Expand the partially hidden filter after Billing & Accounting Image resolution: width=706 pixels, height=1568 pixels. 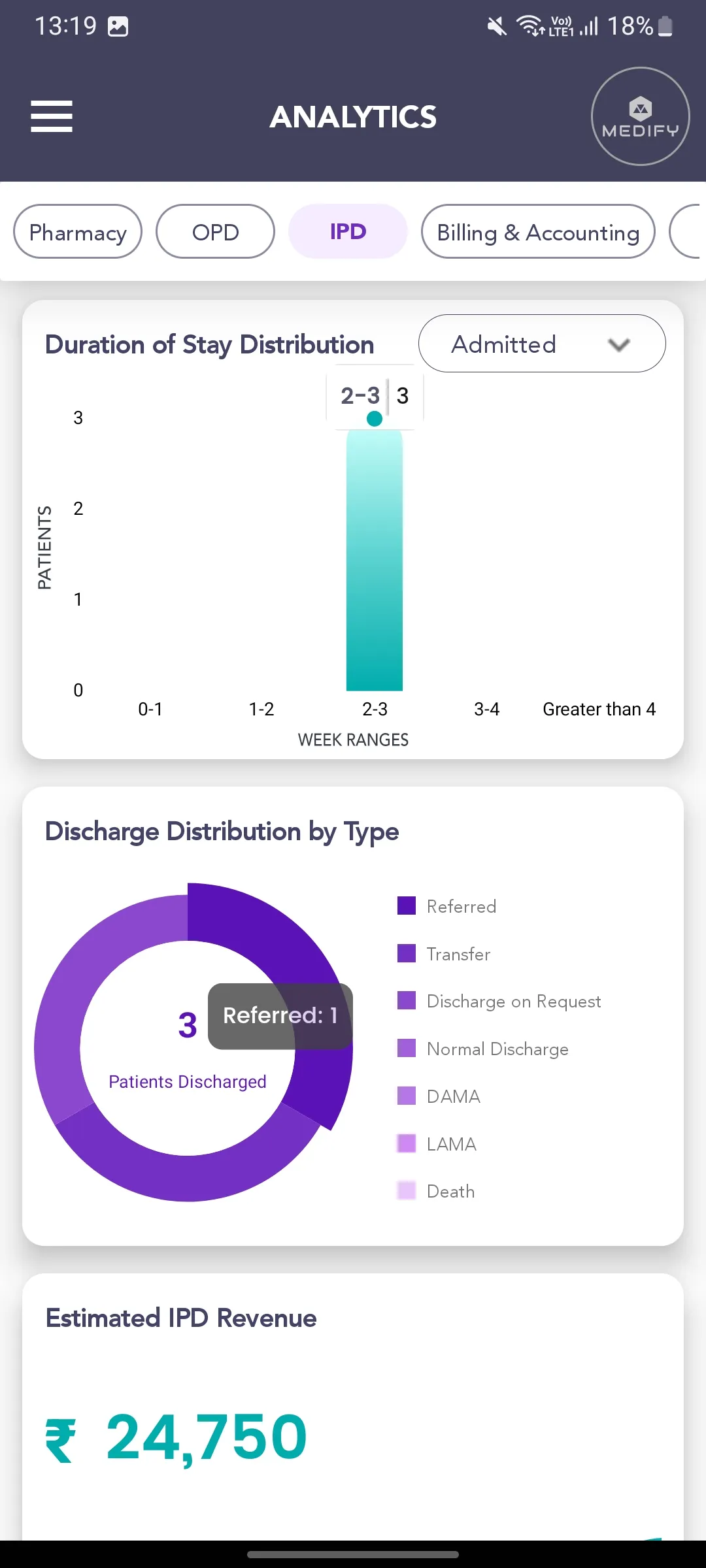[x=690, y=232]
